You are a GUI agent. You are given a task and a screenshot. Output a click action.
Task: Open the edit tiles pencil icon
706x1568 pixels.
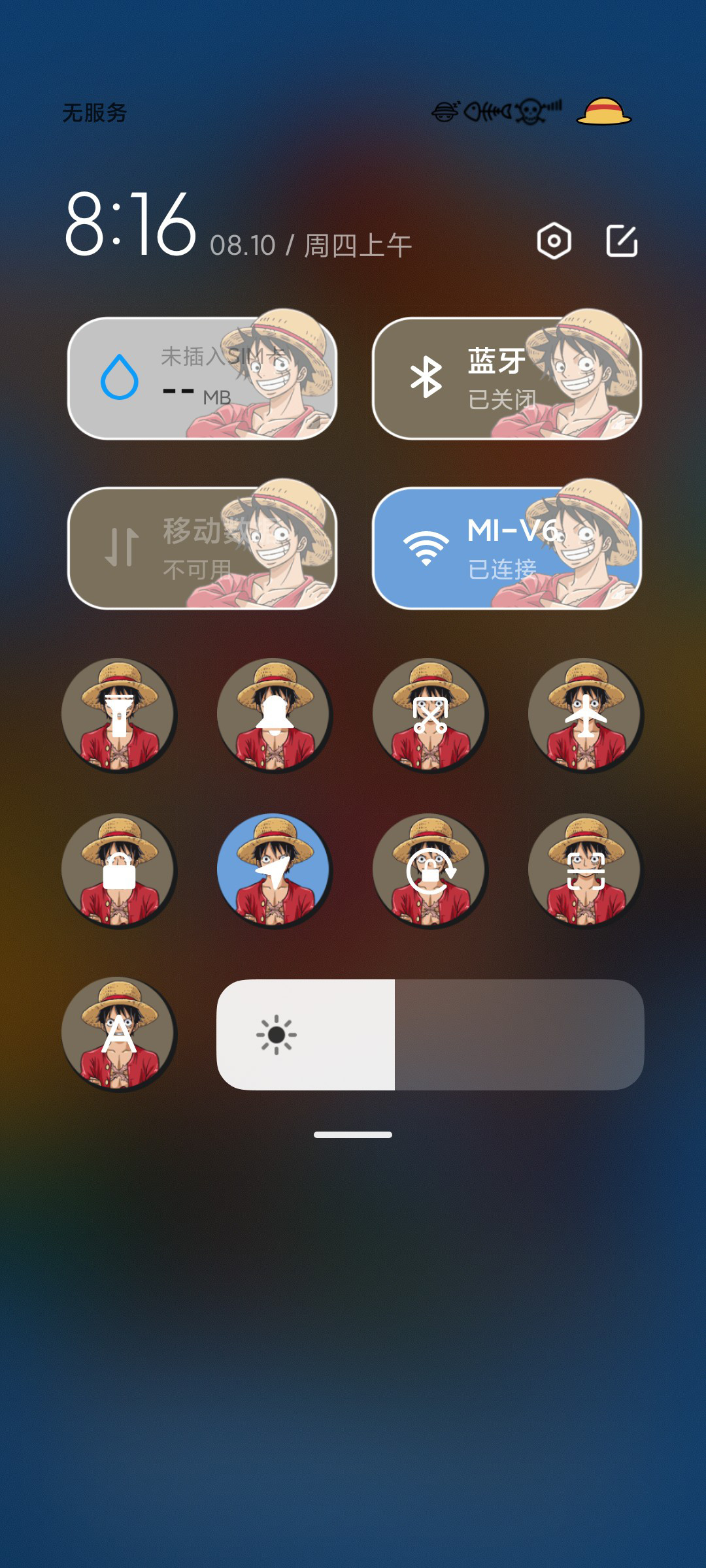(622, 241)
